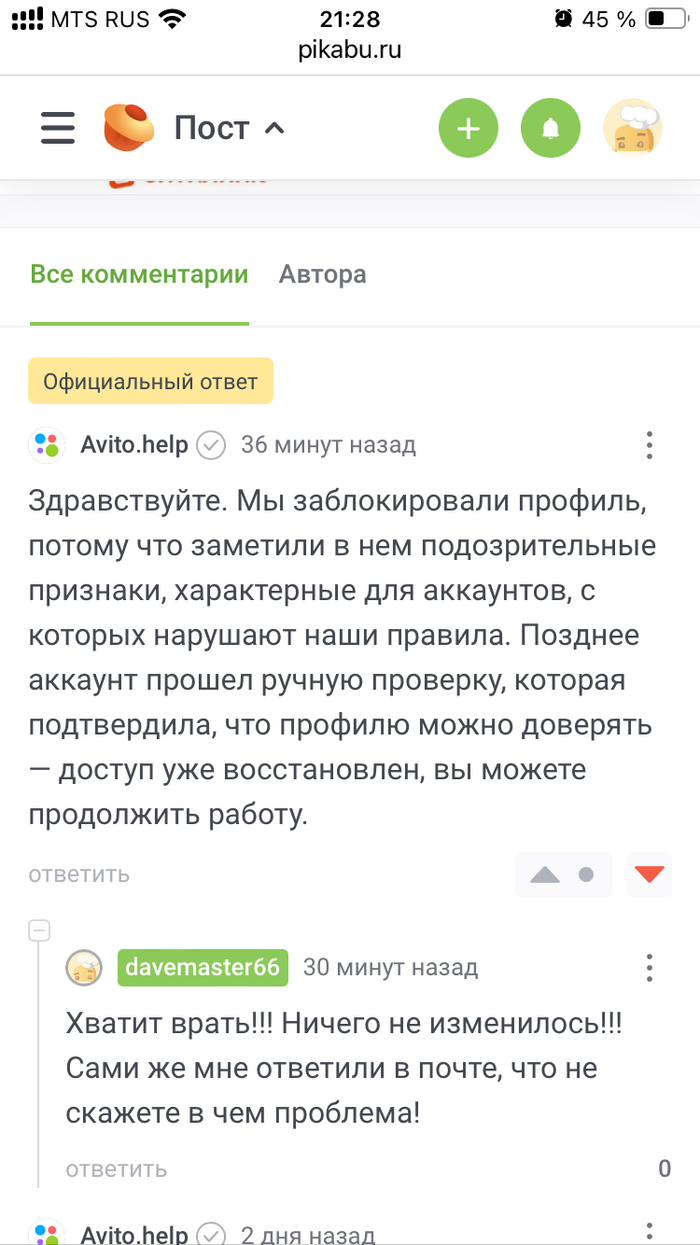Open the profile avatar at top right
The image size is (700, 1245).
632,128
